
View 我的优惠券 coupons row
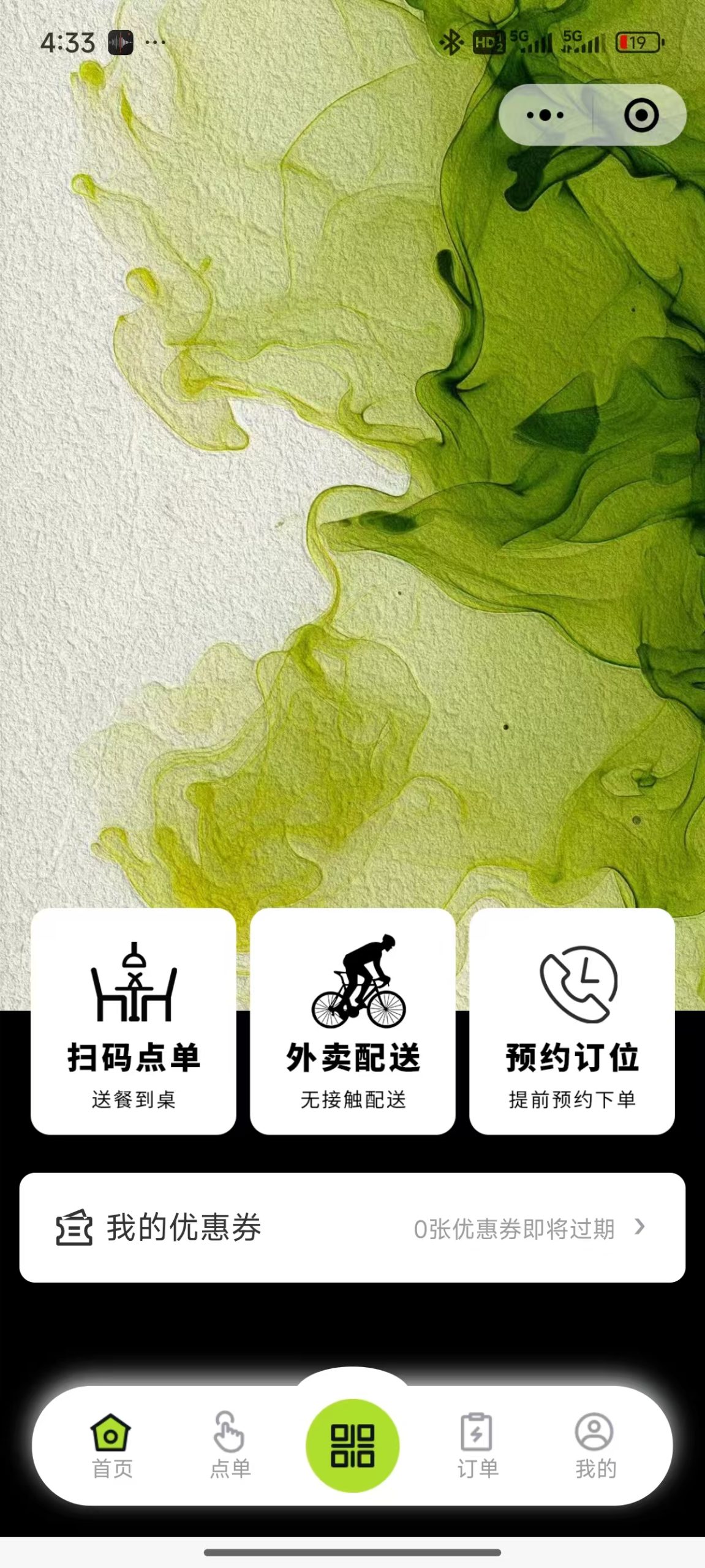[x=352, y=1227]
